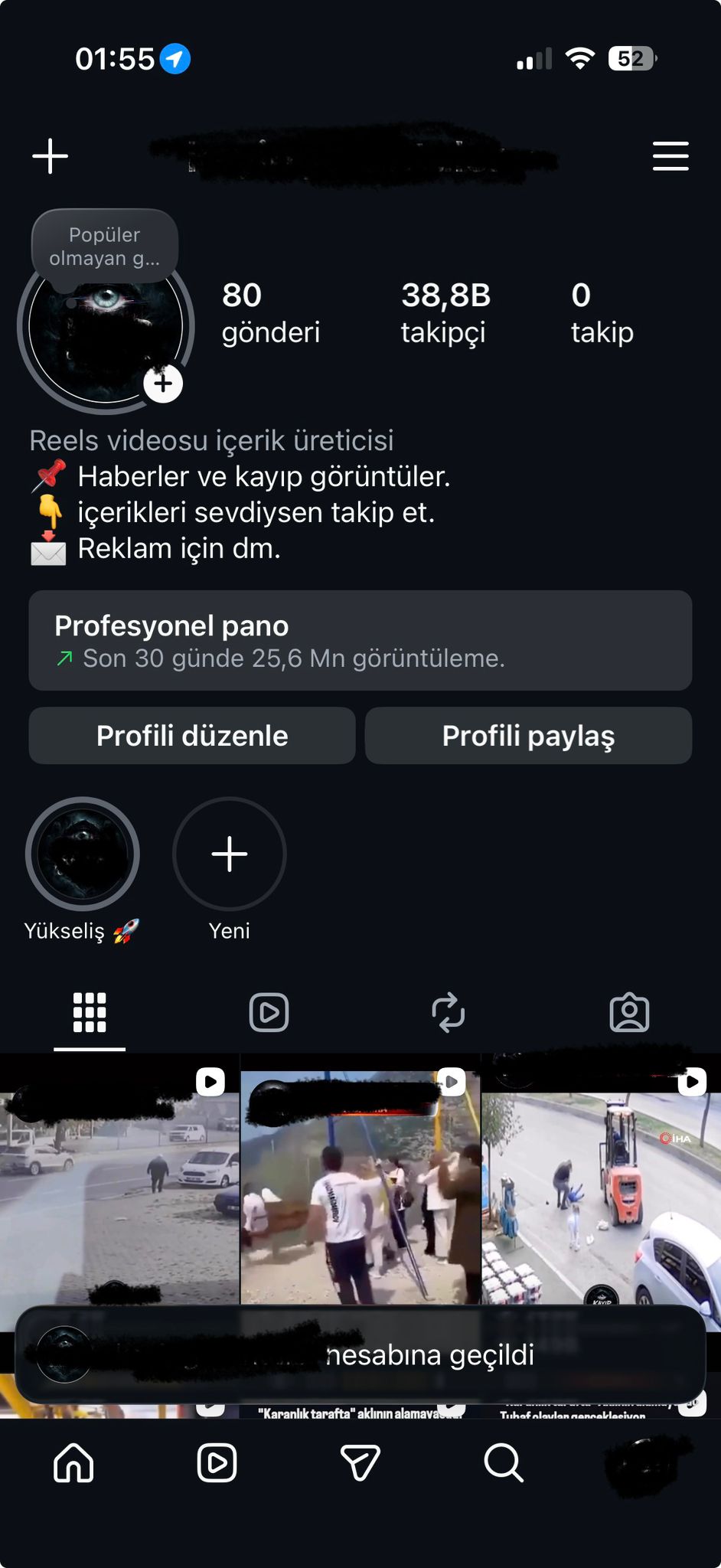Switch to the tagged photos tab

[x=629, y=1012]
